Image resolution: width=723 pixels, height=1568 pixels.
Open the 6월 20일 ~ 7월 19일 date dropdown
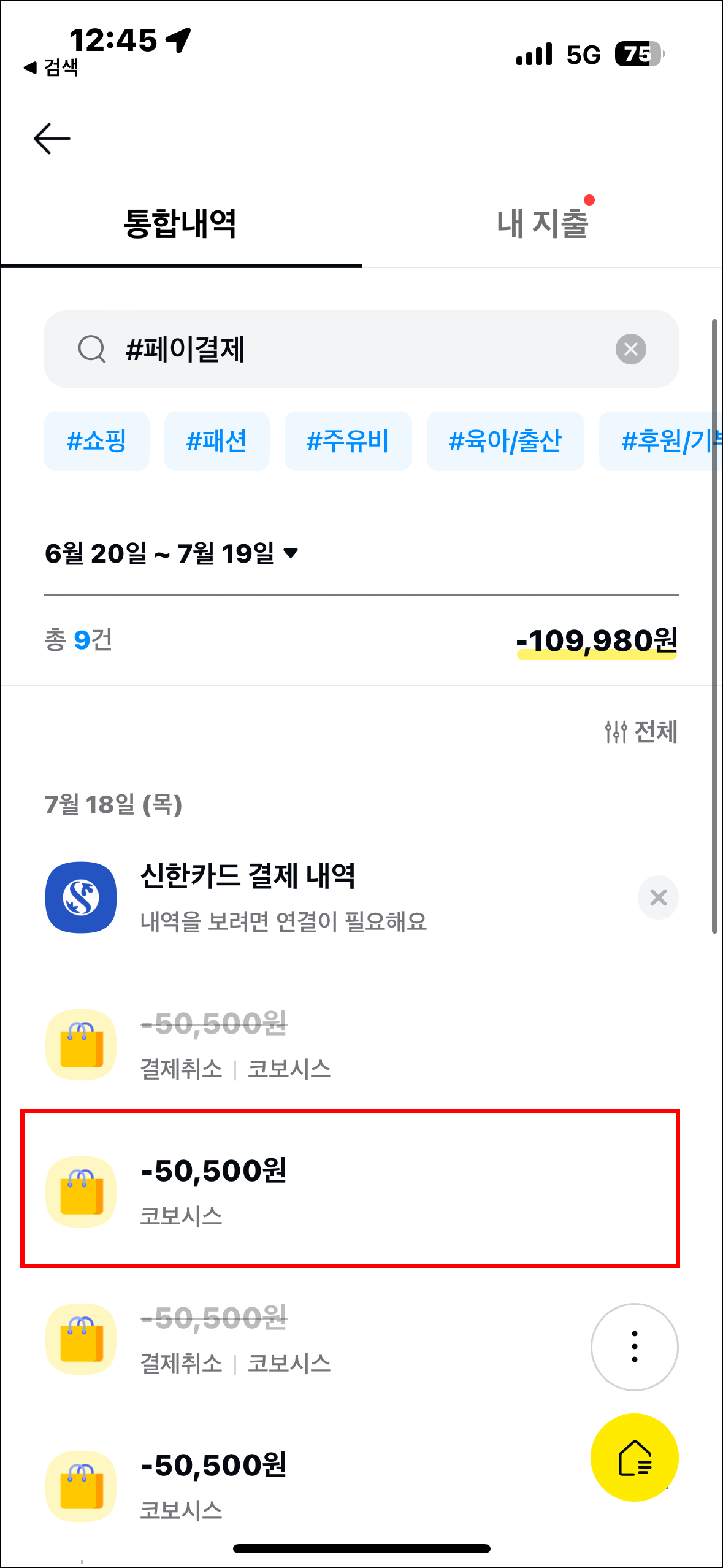coord(172,553)
